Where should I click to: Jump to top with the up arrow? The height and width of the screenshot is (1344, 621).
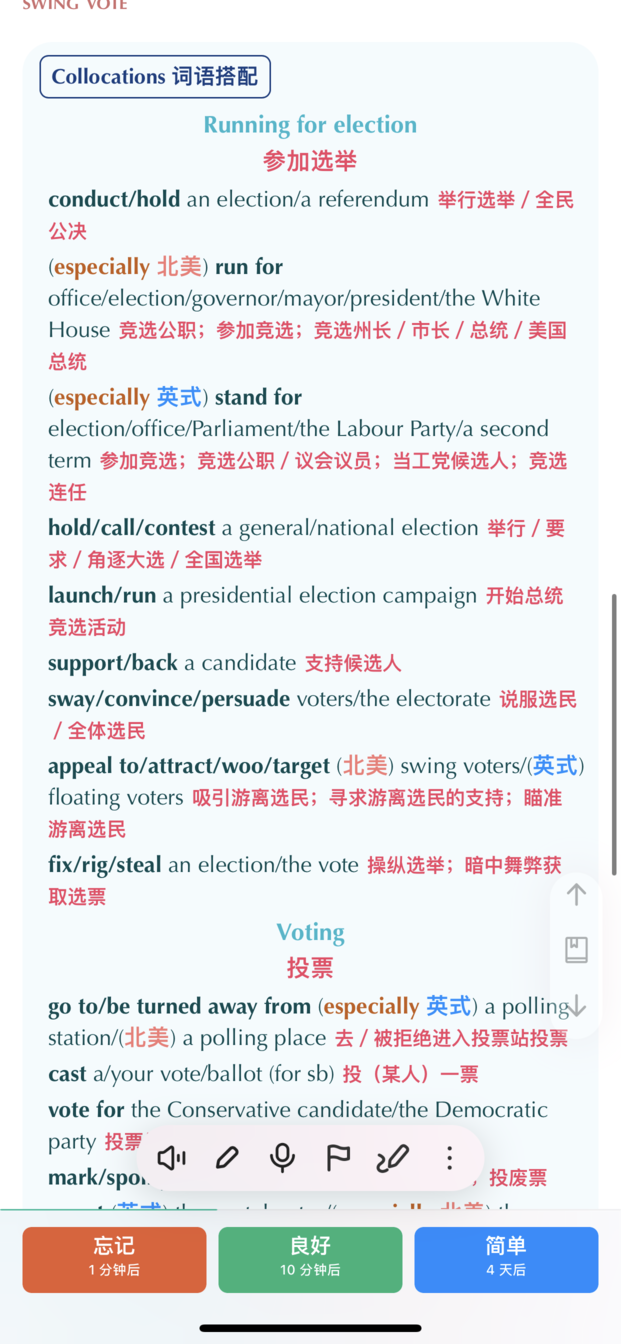point(576,894)
